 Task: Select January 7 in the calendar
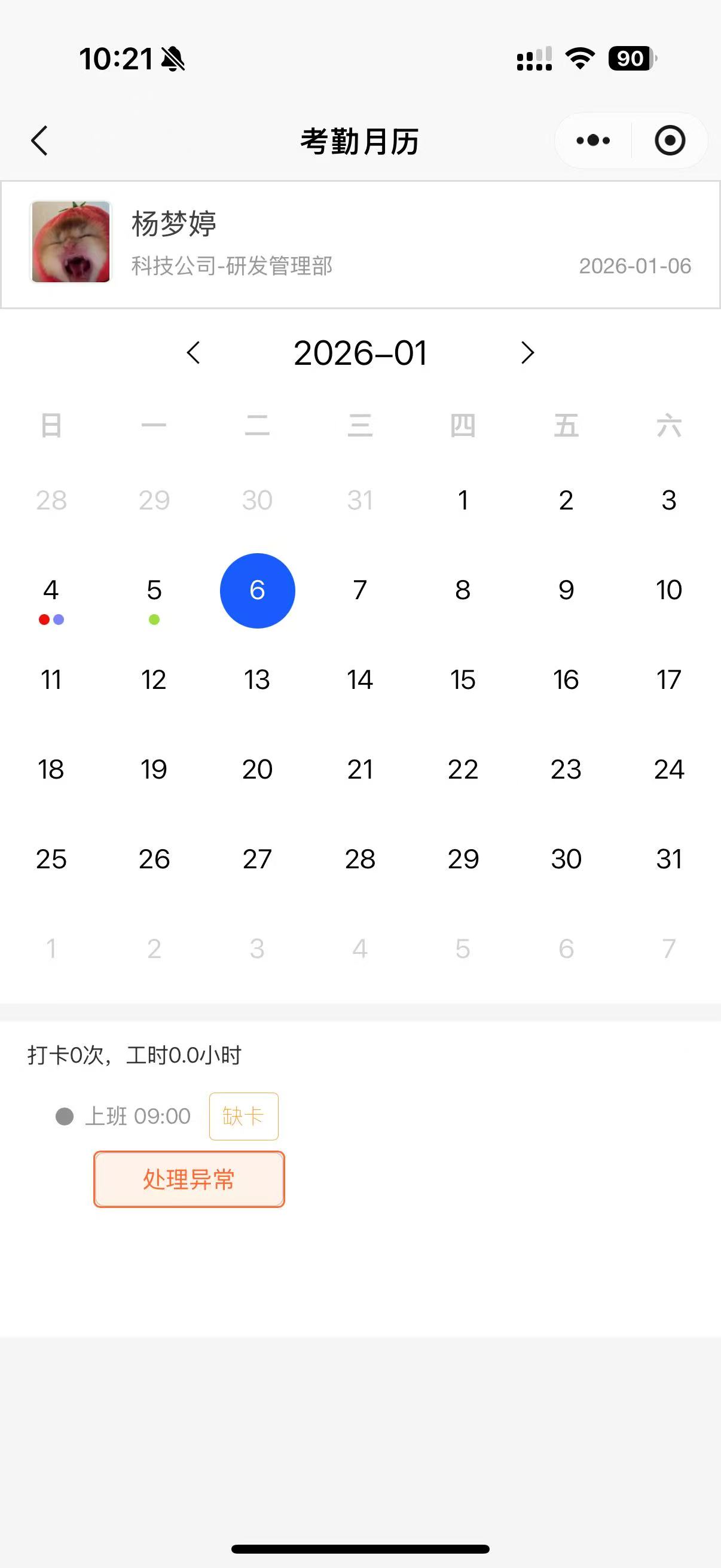(360, 590)
